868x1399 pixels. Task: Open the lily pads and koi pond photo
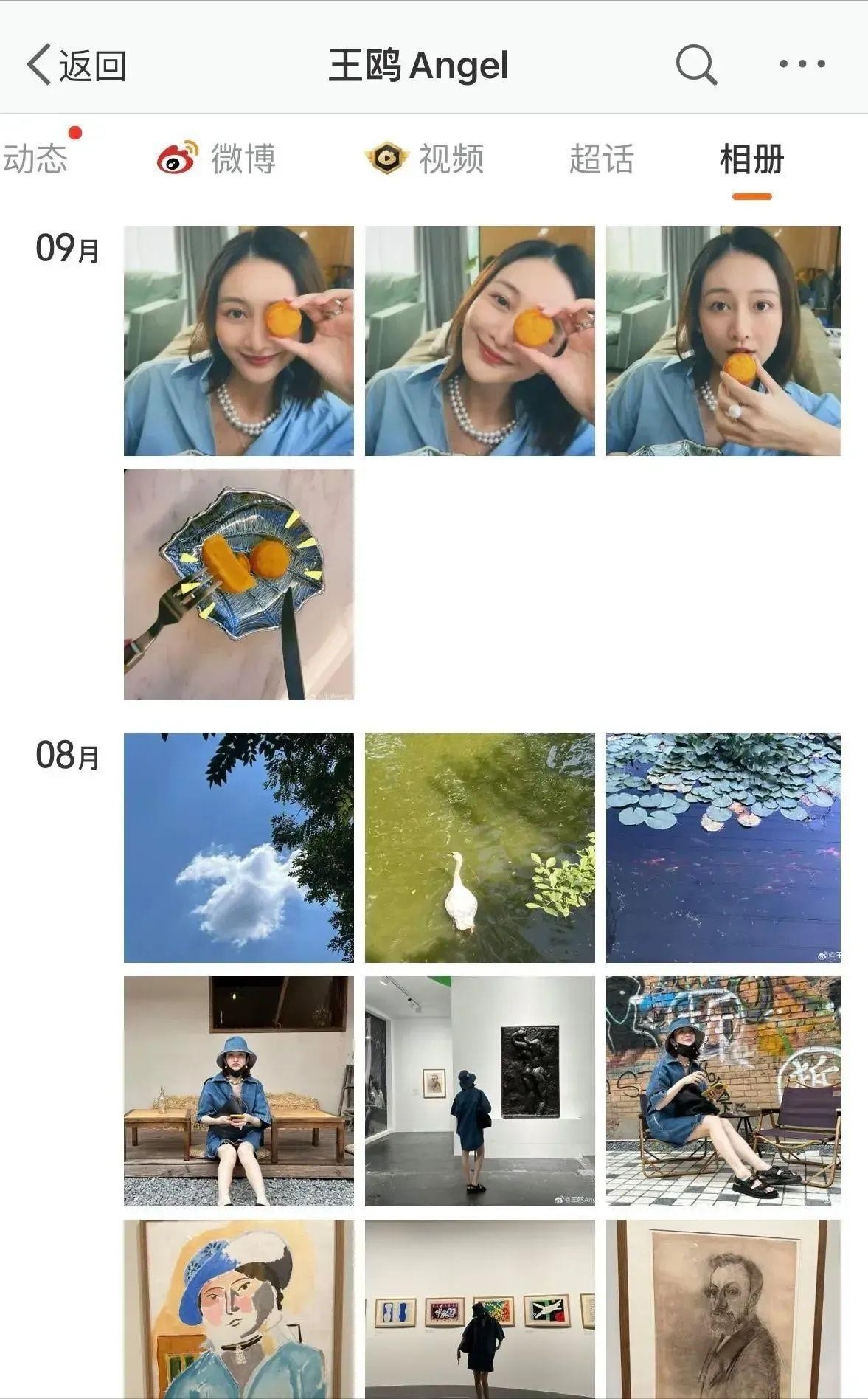pos(723,847)
